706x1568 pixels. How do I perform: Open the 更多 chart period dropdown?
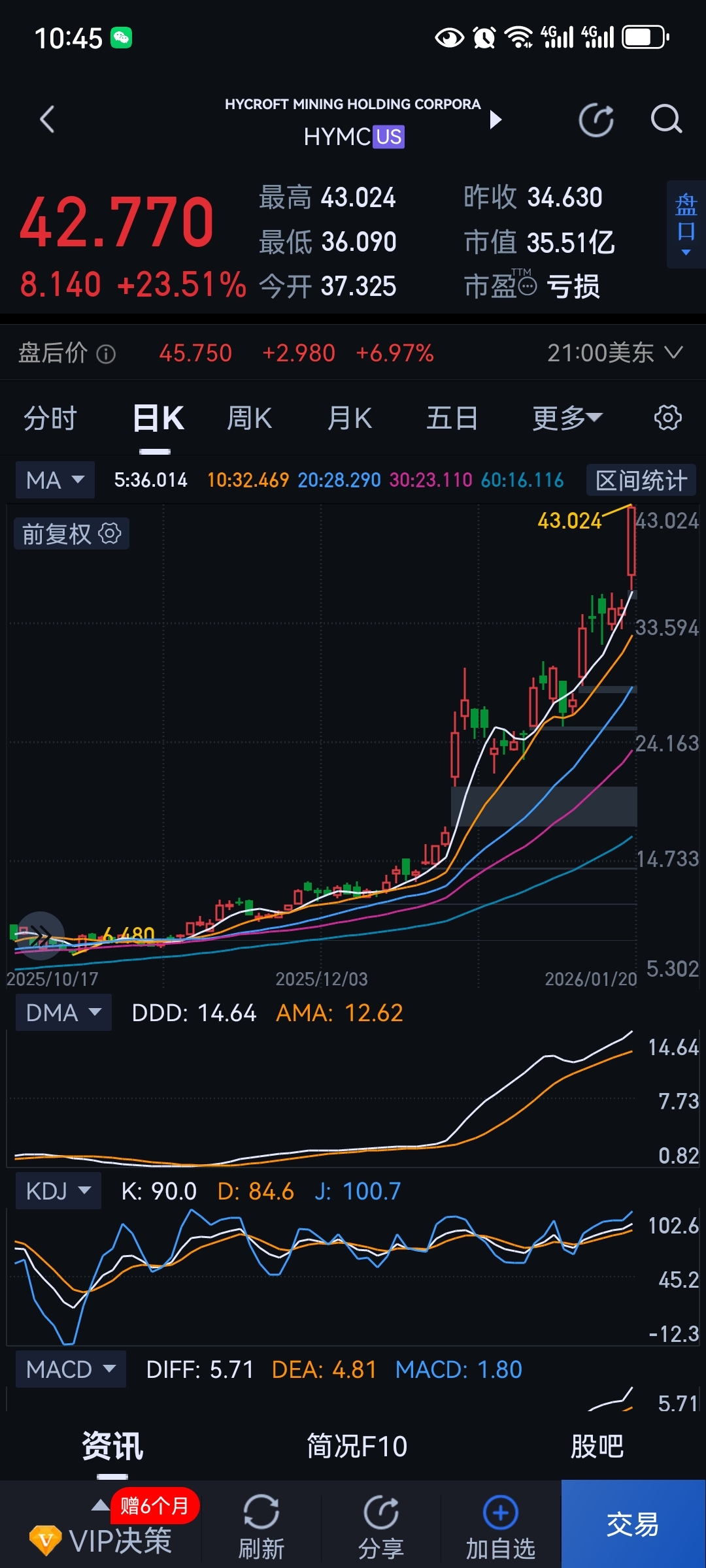point(566,417)
